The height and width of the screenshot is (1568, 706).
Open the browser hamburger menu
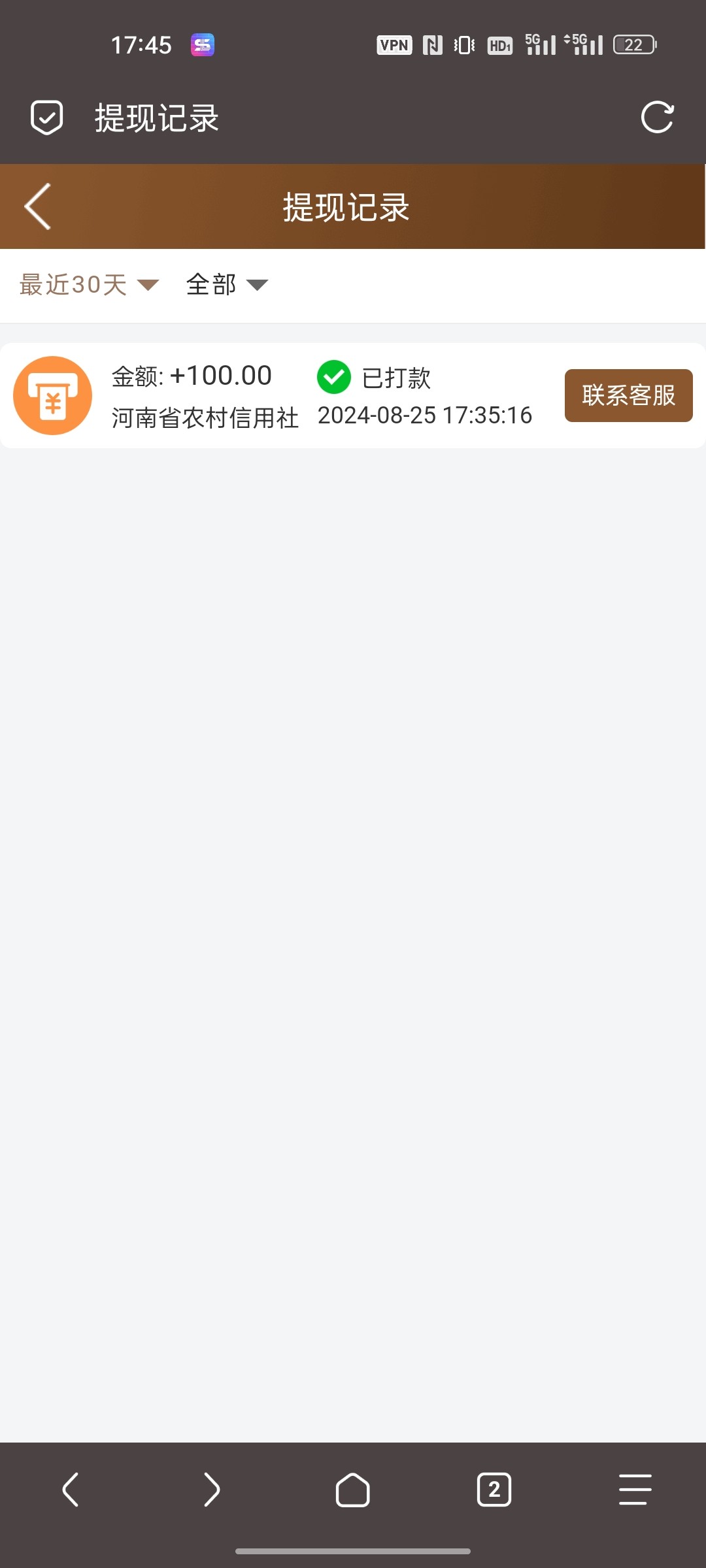coord(635,1490)
